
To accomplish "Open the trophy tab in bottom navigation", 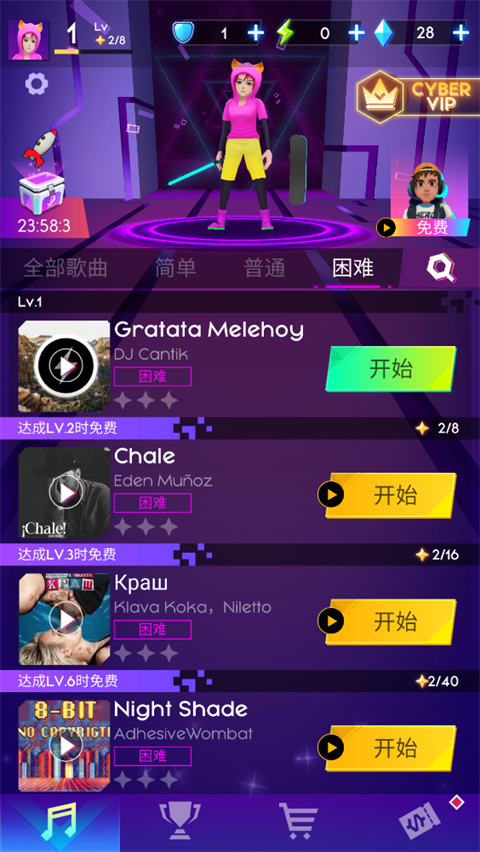I will coord(179,820).
